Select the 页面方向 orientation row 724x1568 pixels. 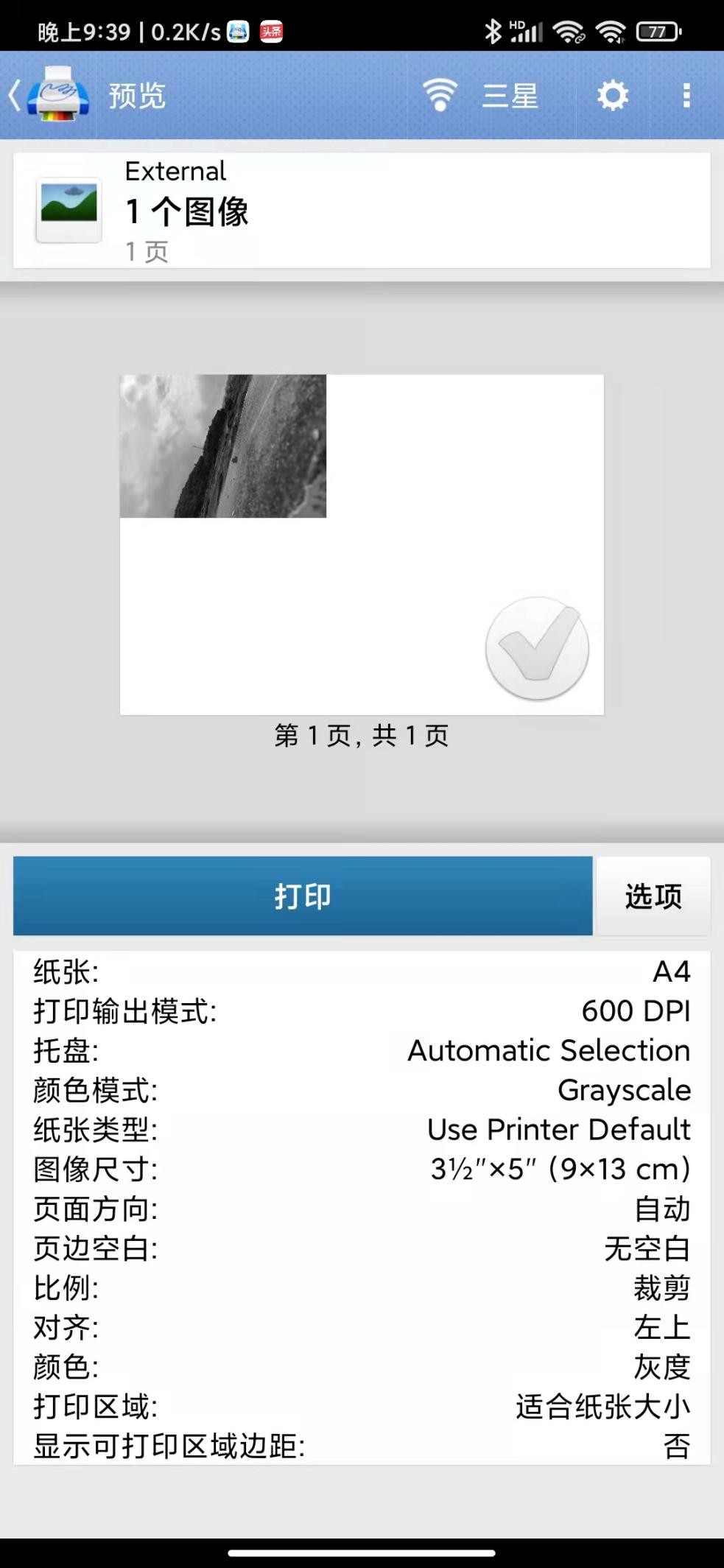361,1208
